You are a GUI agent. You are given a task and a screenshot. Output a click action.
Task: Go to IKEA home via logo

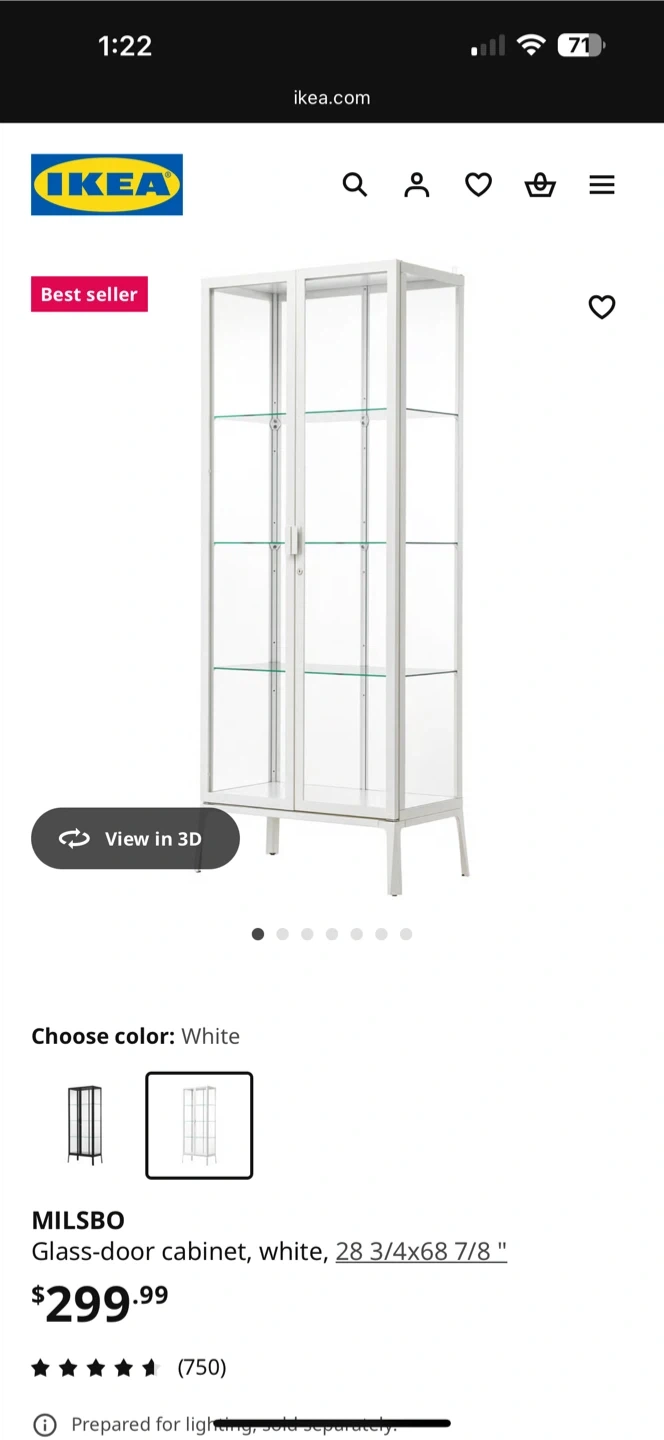pyautogui.click(x=107, y=184)
